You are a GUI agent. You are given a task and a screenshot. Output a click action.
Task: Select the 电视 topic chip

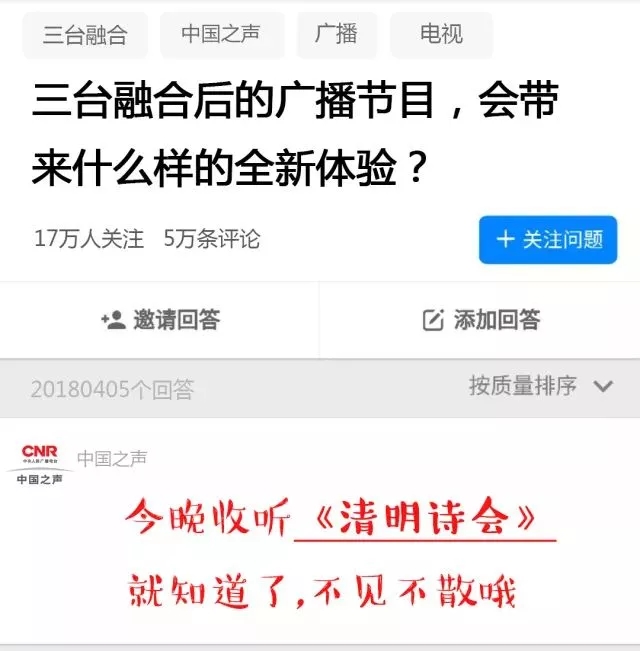[x=441, y=35]
